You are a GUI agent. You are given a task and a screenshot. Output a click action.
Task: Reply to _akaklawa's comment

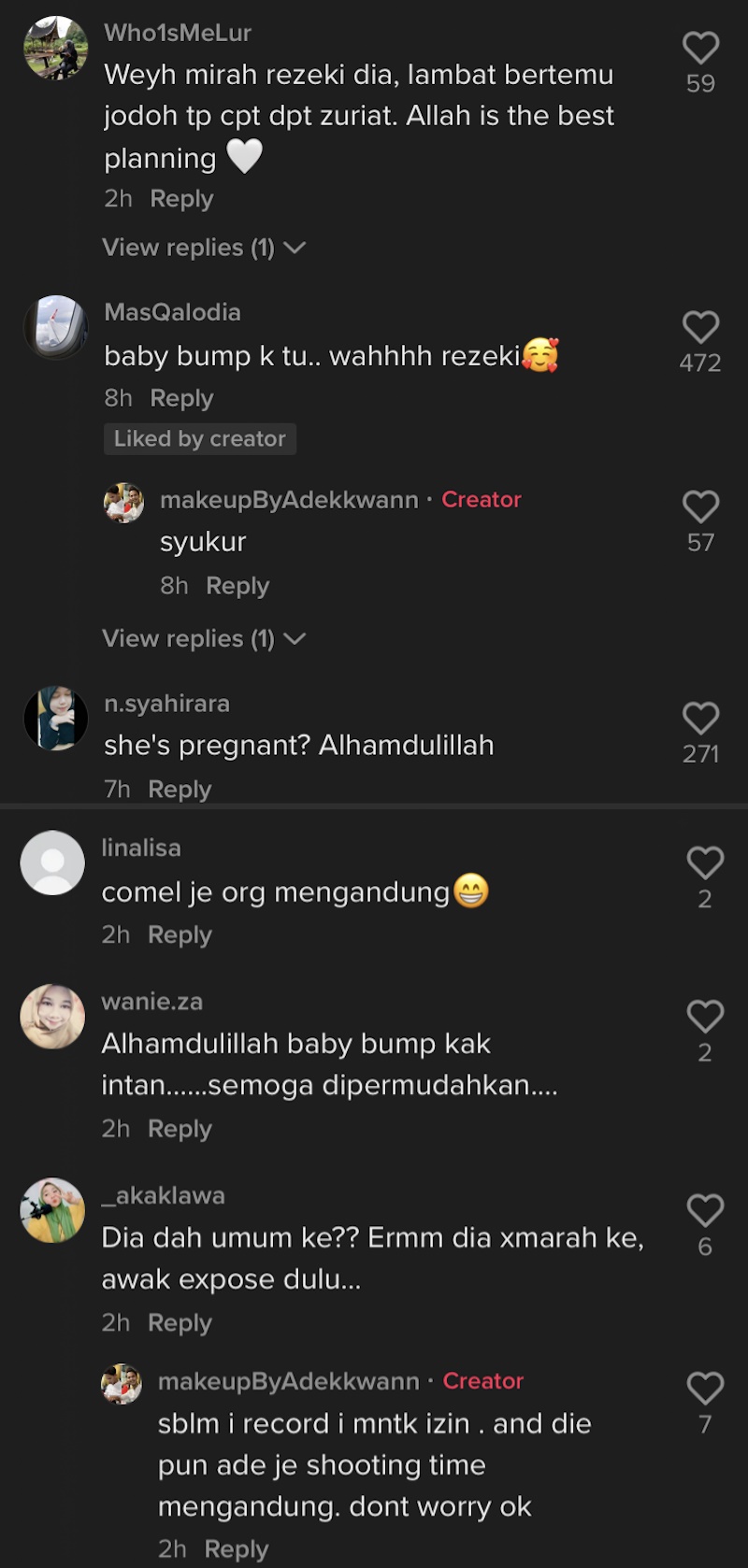pos(180,1323)
